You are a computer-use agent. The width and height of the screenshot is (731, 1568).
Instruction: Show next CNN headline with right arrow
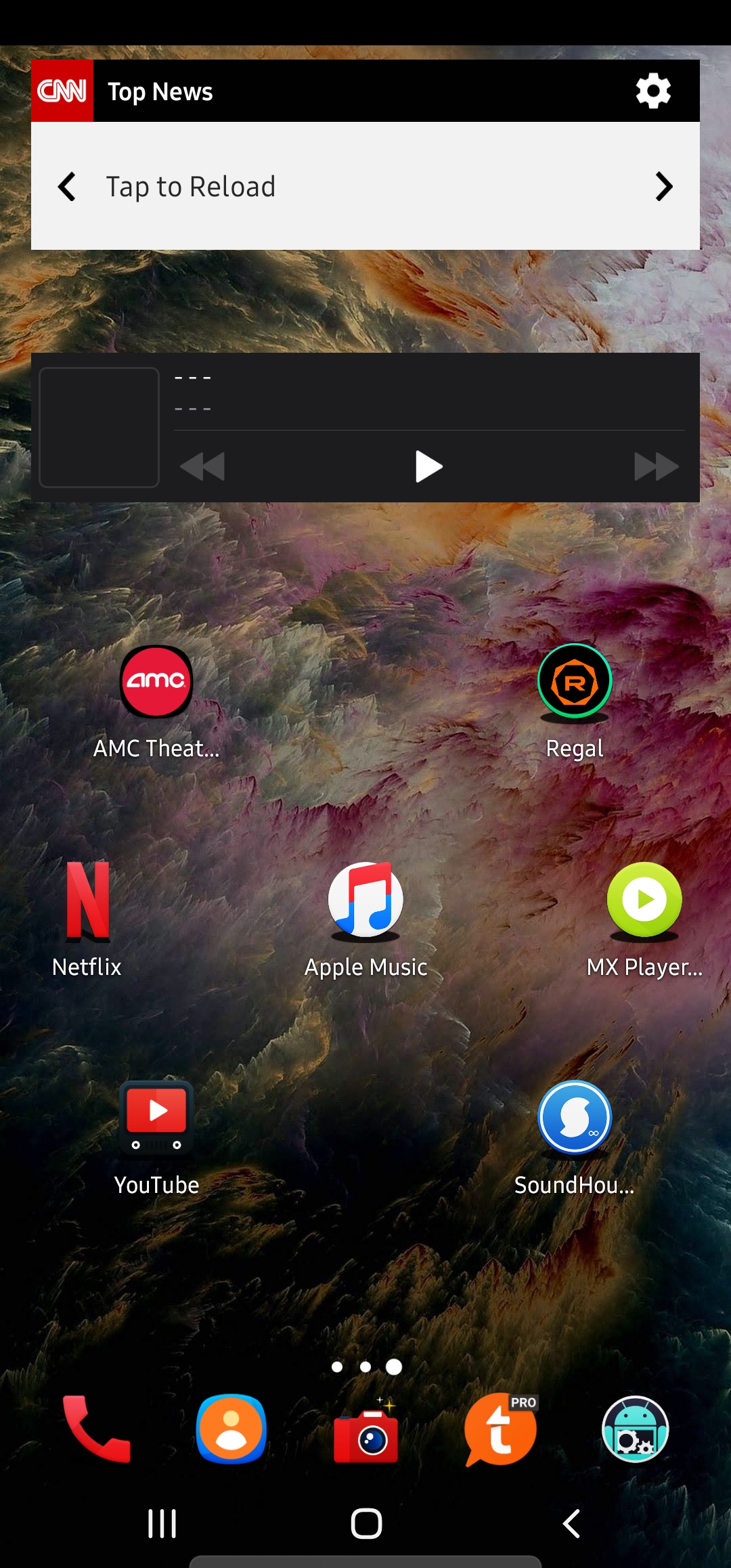click(x=663, y=186)
